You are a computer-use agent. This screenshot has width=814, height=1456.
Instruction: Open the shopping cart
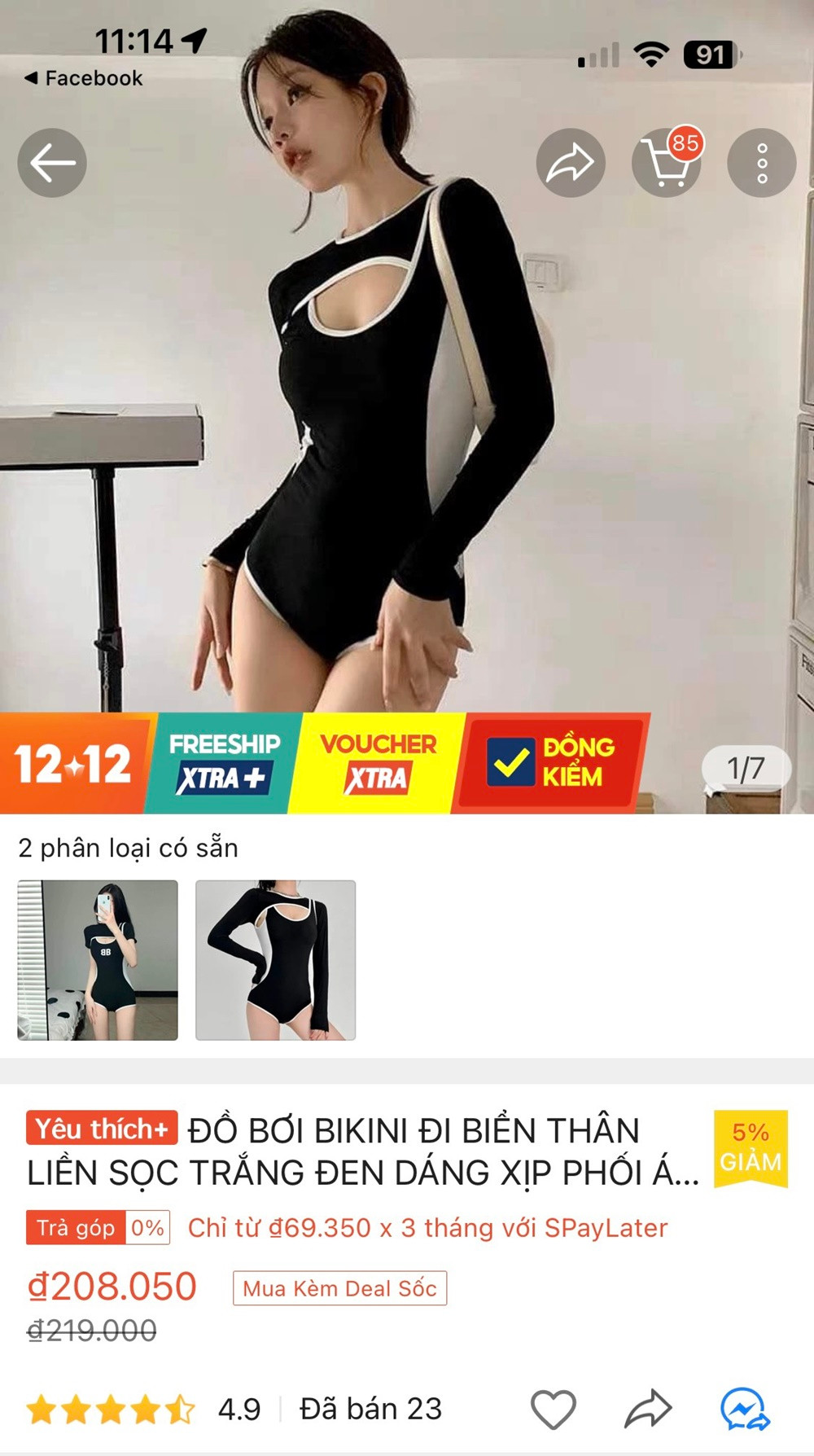coord(667,163)
